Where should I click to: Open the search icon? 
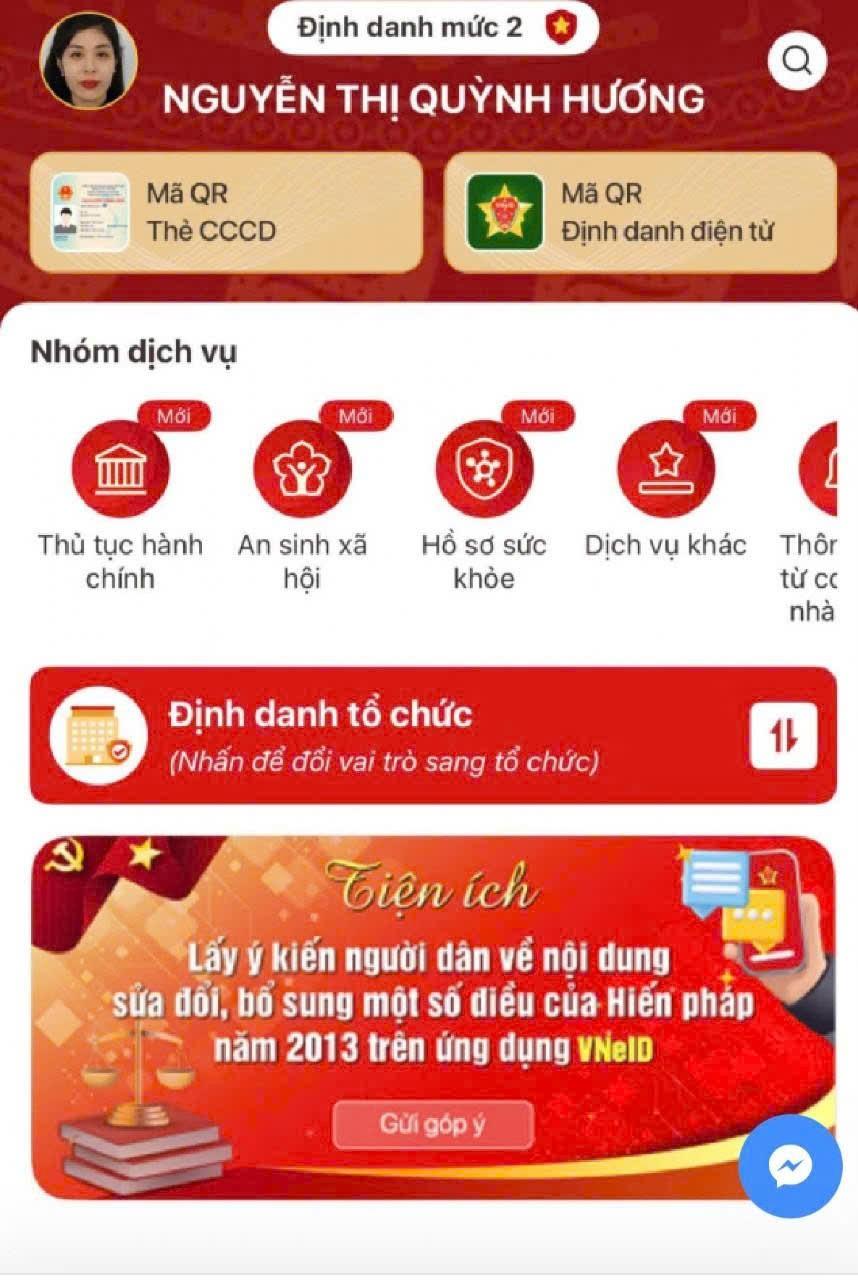[797, 62]
